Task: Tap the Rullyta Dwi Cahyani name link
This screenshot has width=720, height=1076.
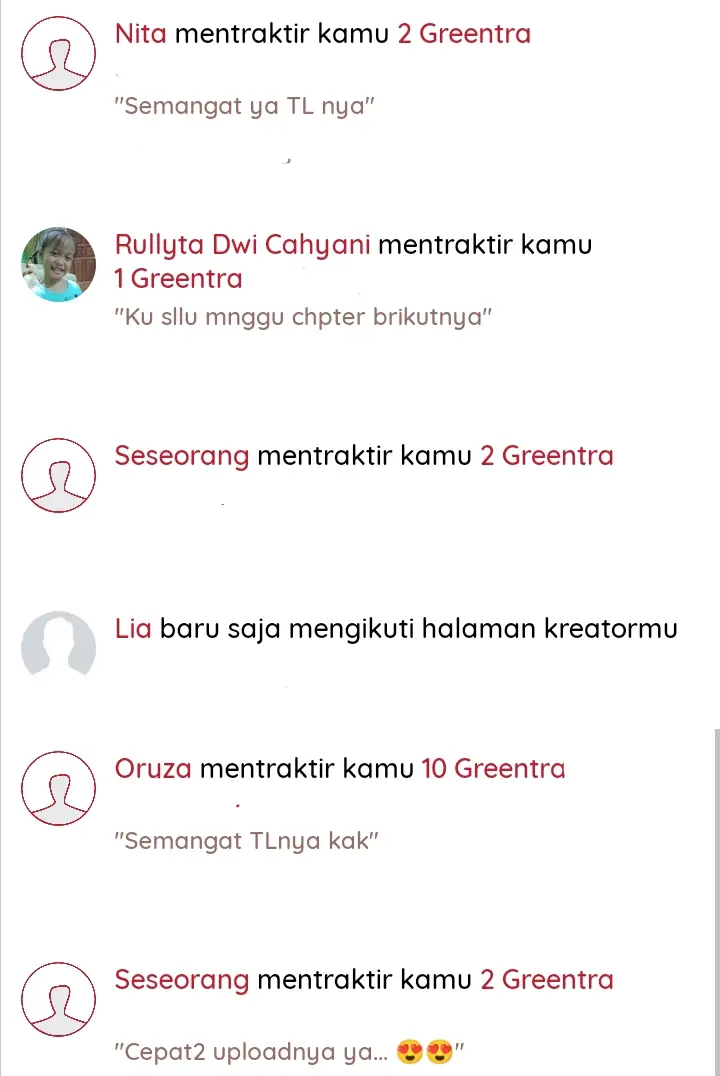Action: pos(242,245)
